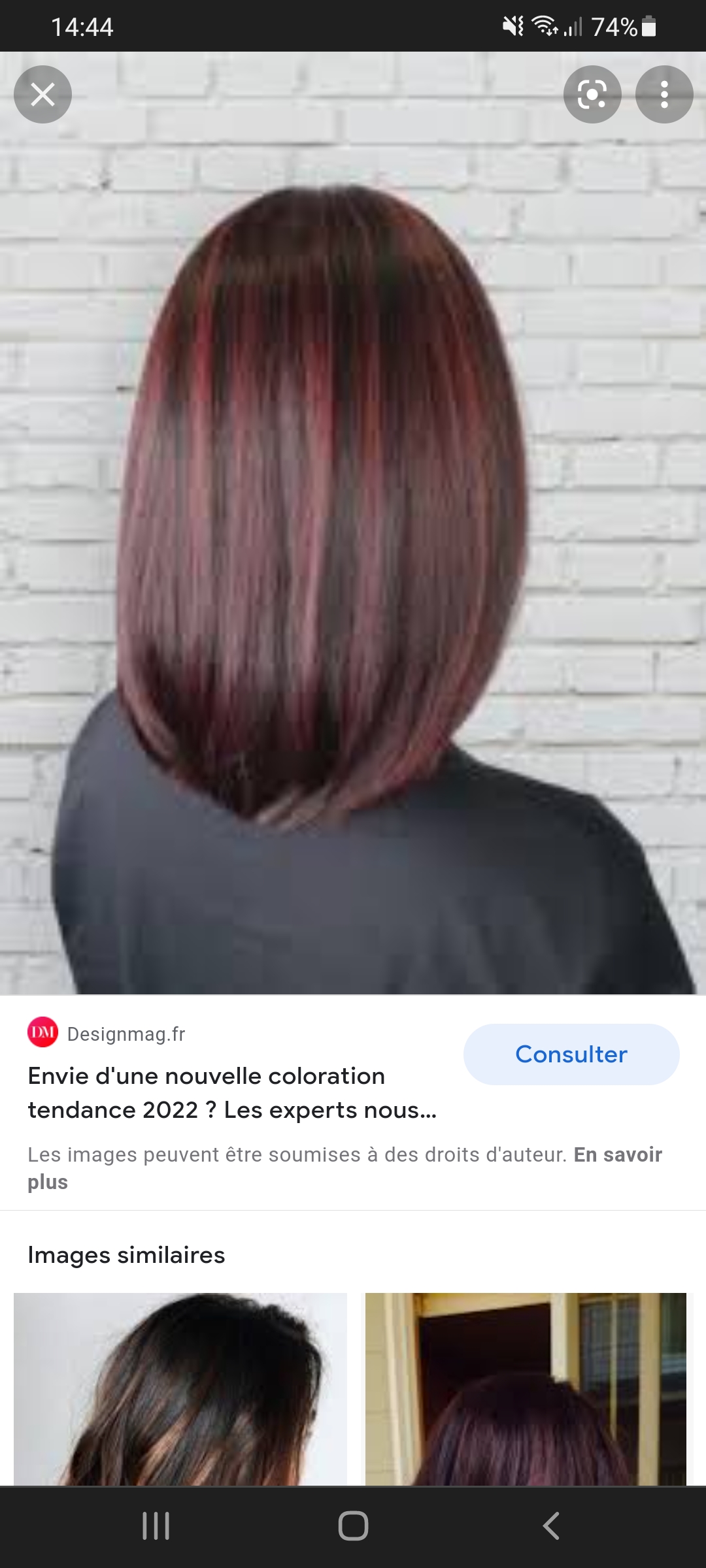Close the image viewer
This screenshot has width=706, height=1568.
[x=42, y=95]
